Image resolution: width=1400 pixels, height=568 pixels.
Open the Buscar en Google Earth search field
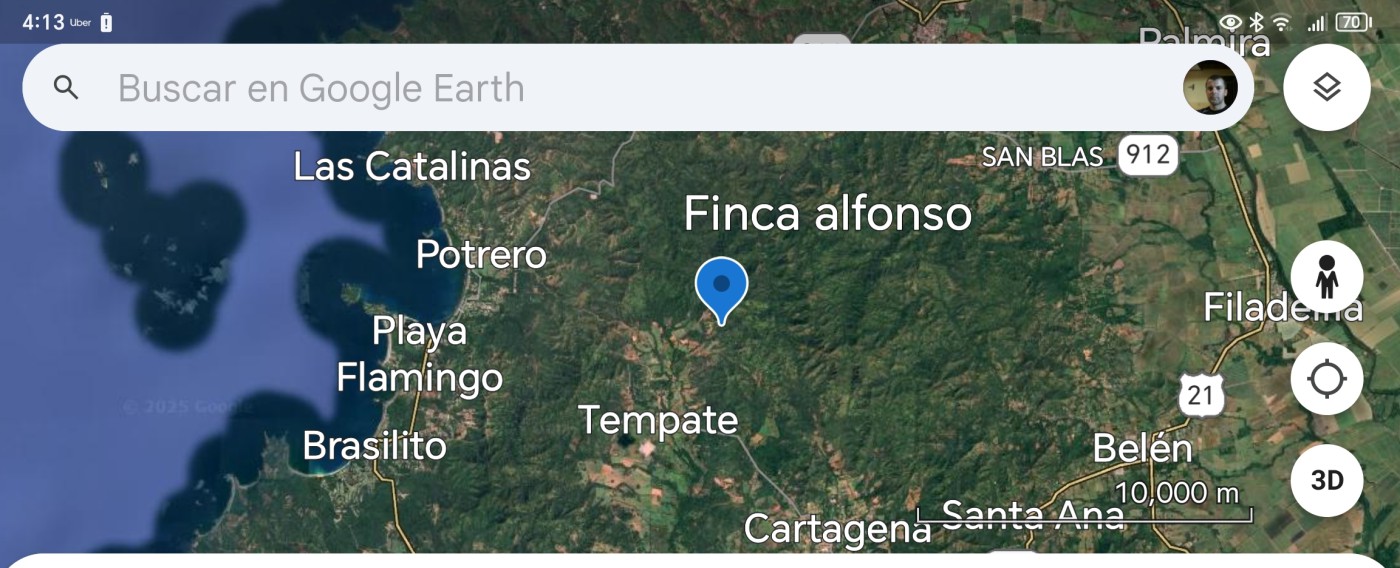[x=600, y=88]
